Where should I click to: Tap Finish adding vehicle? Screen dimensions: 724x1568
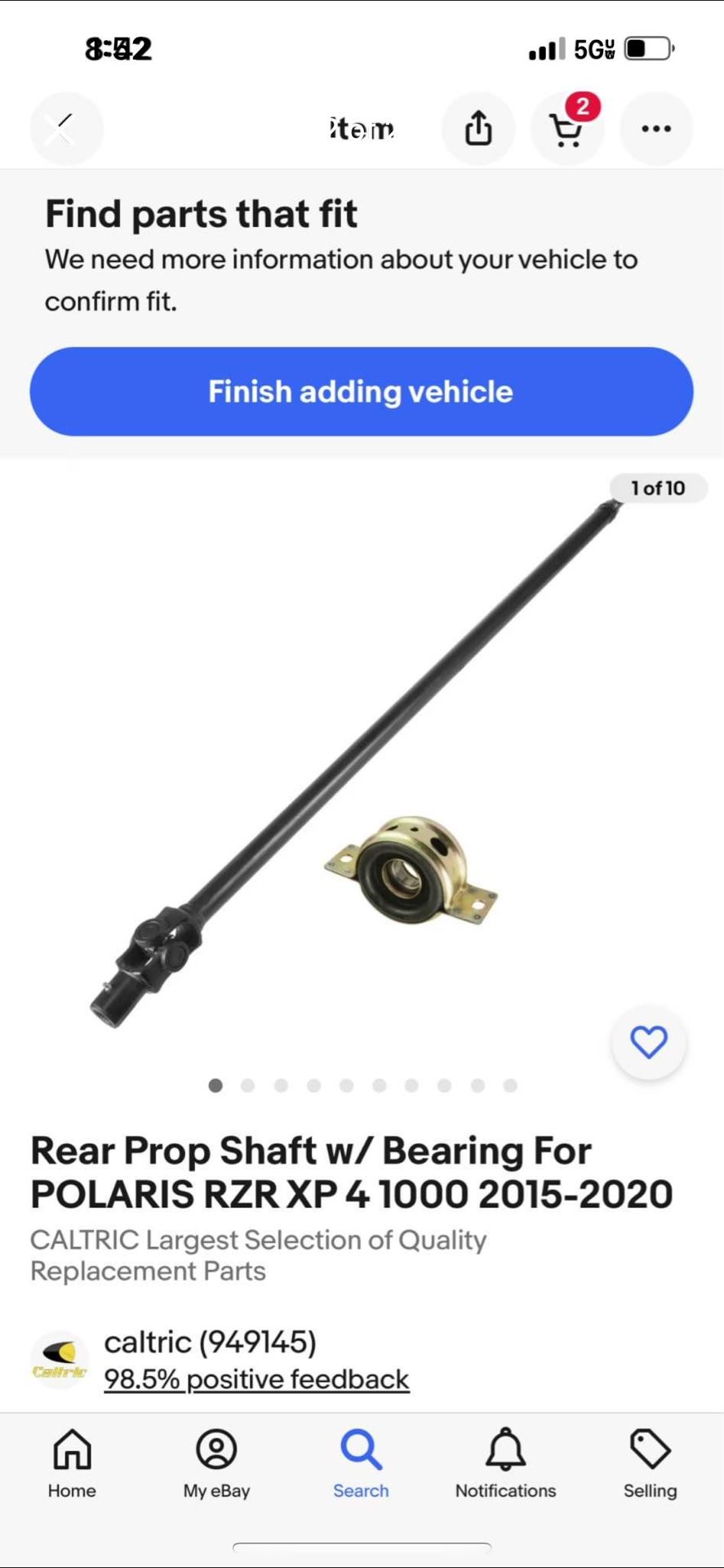tap(362, 391)
